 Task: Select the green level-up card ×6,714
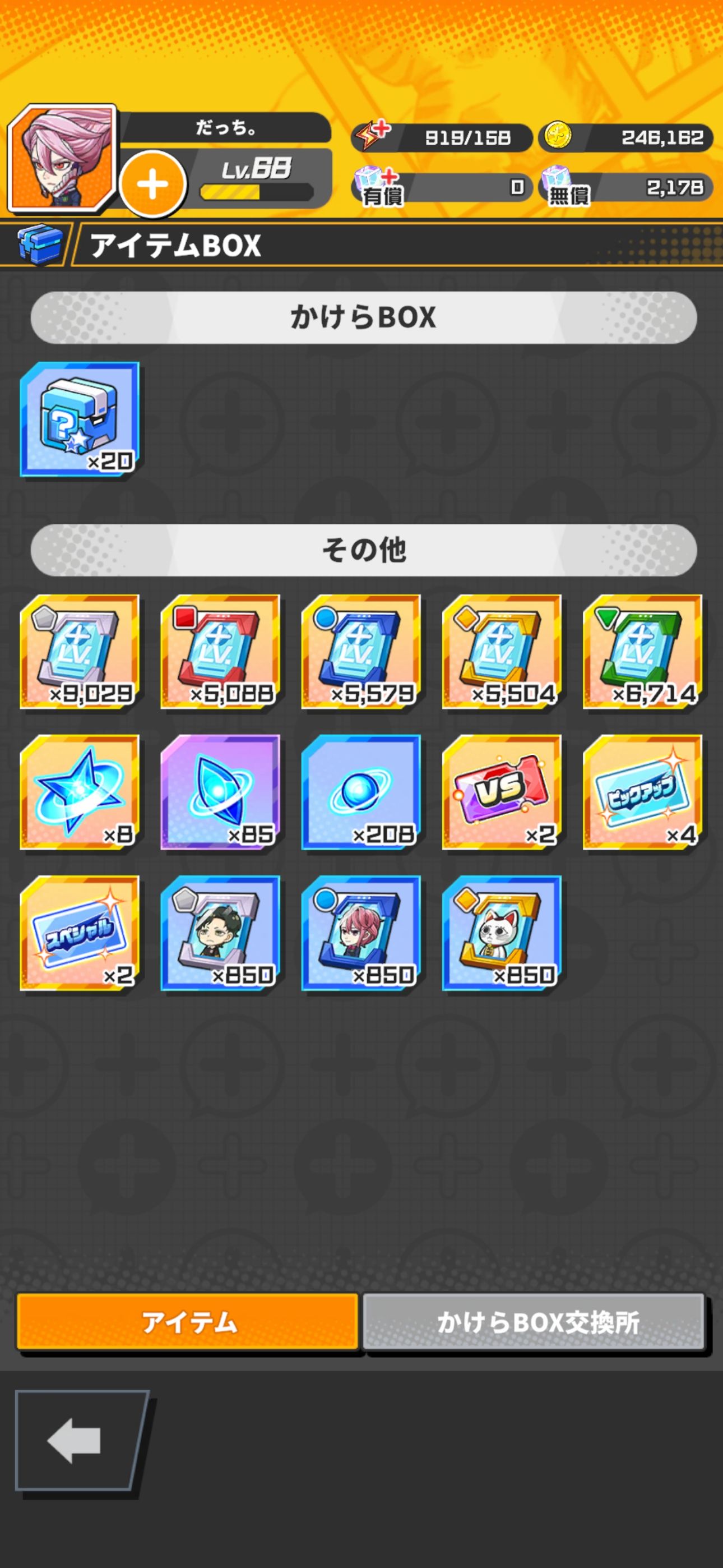coord(642,652)
